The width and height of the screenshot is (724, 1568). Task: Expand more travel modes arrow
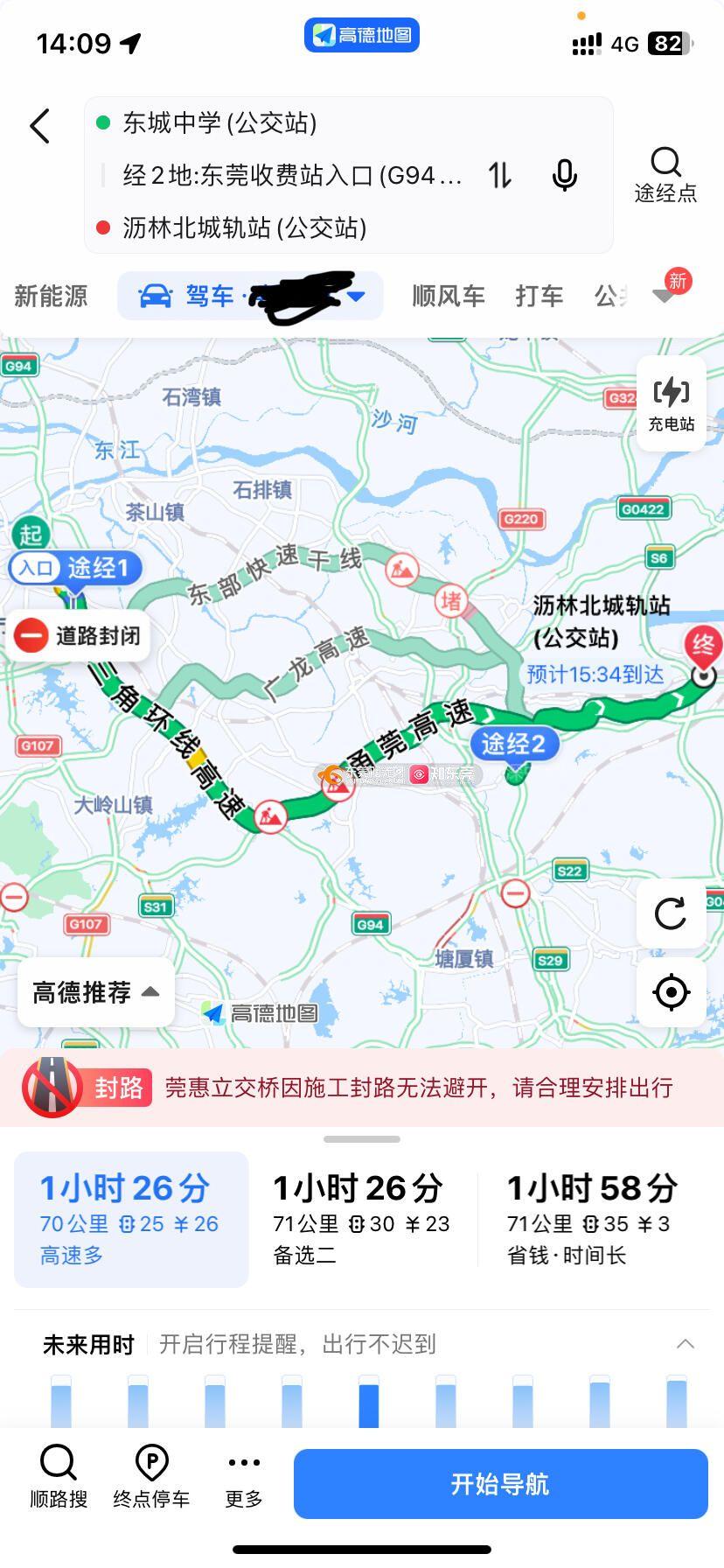pos(666,296)
